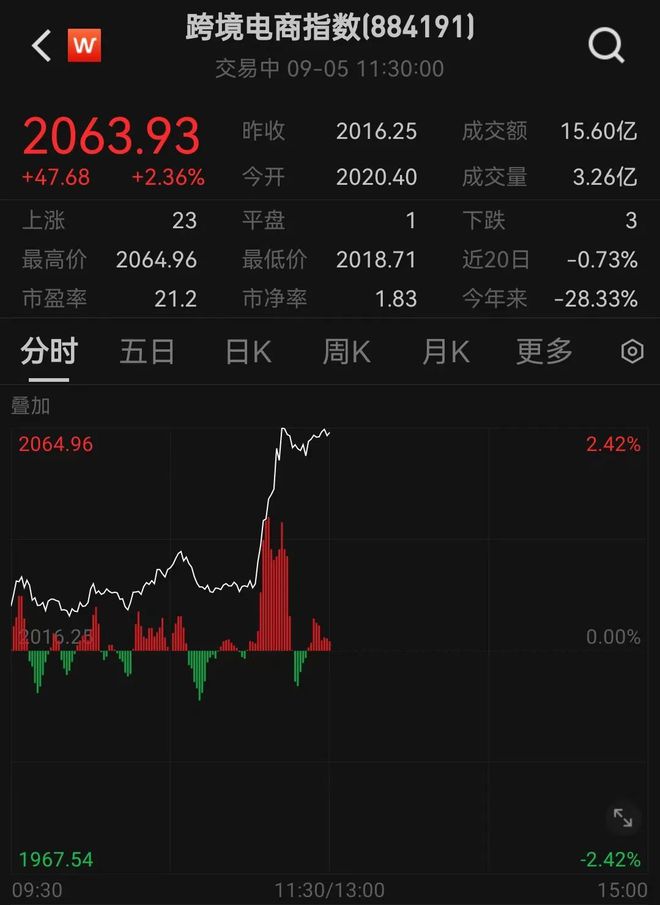Go back using the top-left arrow
660x905 pixels.
point(41,46)
